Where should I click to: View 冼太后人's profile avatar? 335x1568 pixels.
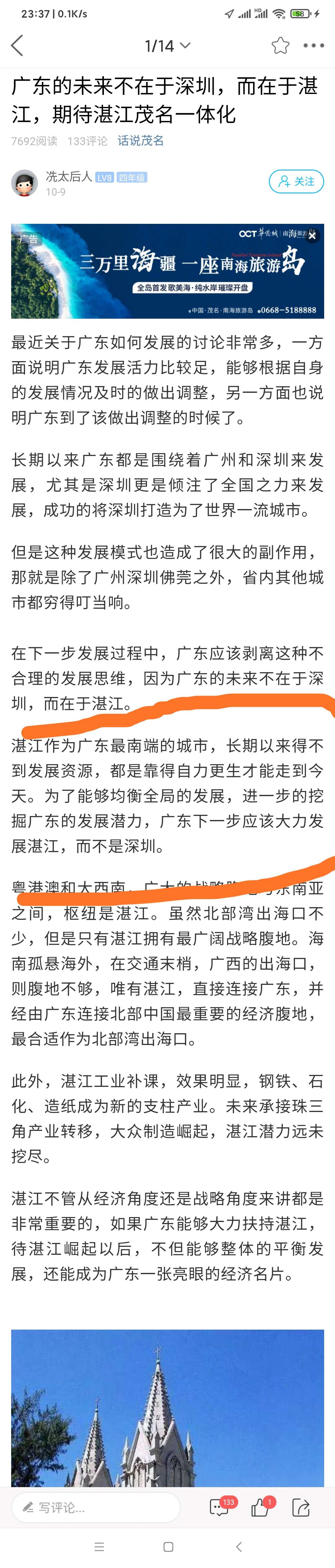click(25, 183)
